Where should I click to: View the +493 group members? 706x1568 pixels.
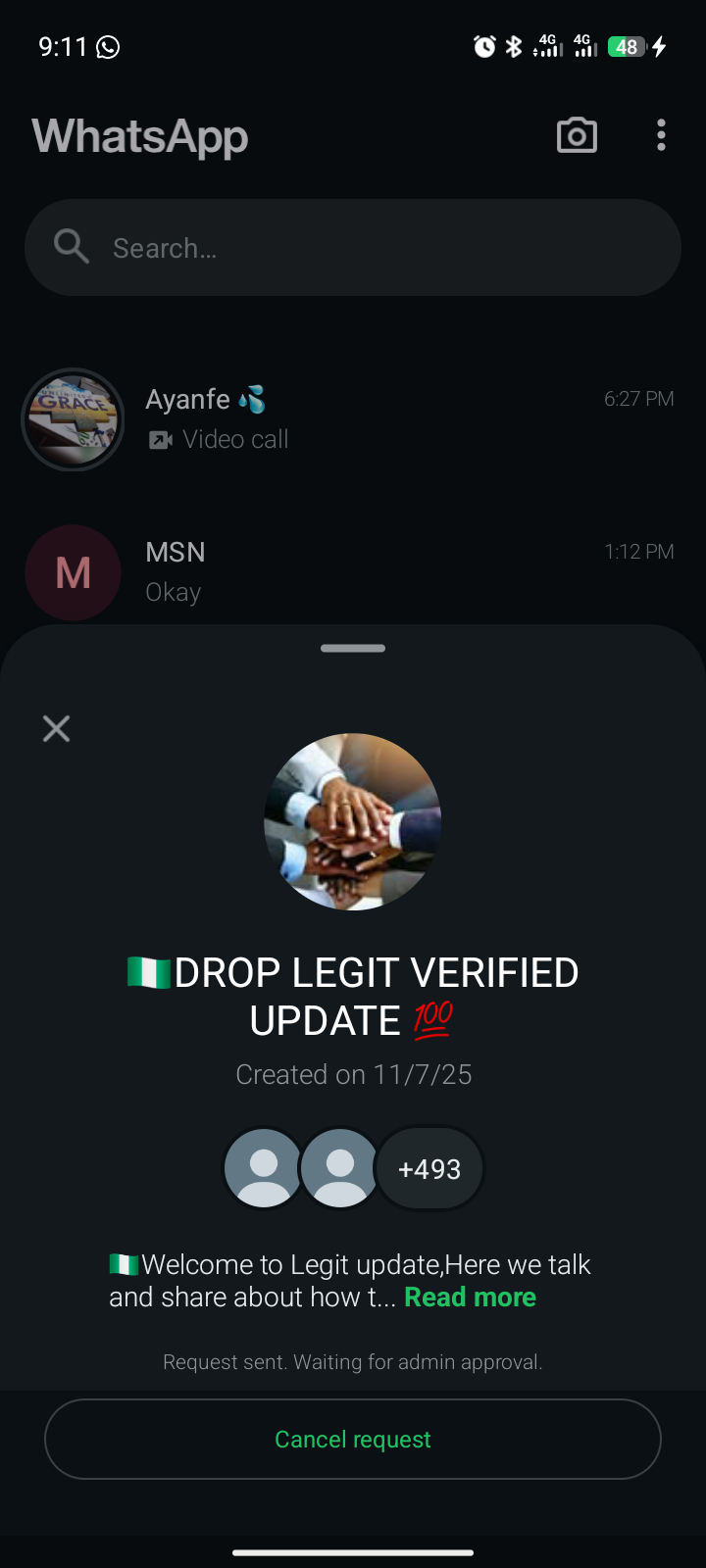pyautogui.click(x=429, y=1168)
